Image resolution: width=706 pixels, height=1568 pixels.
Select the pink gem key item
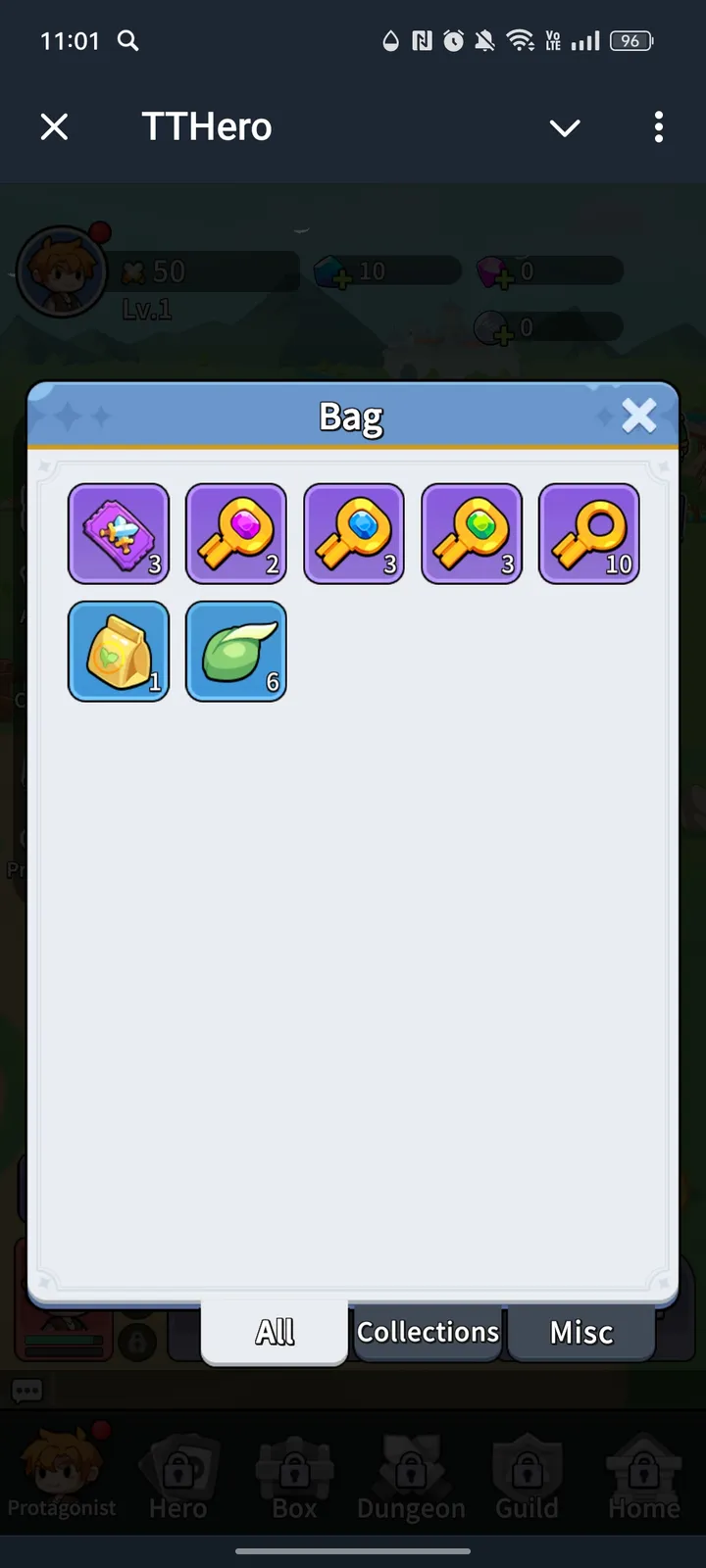[x=236, y=534]
